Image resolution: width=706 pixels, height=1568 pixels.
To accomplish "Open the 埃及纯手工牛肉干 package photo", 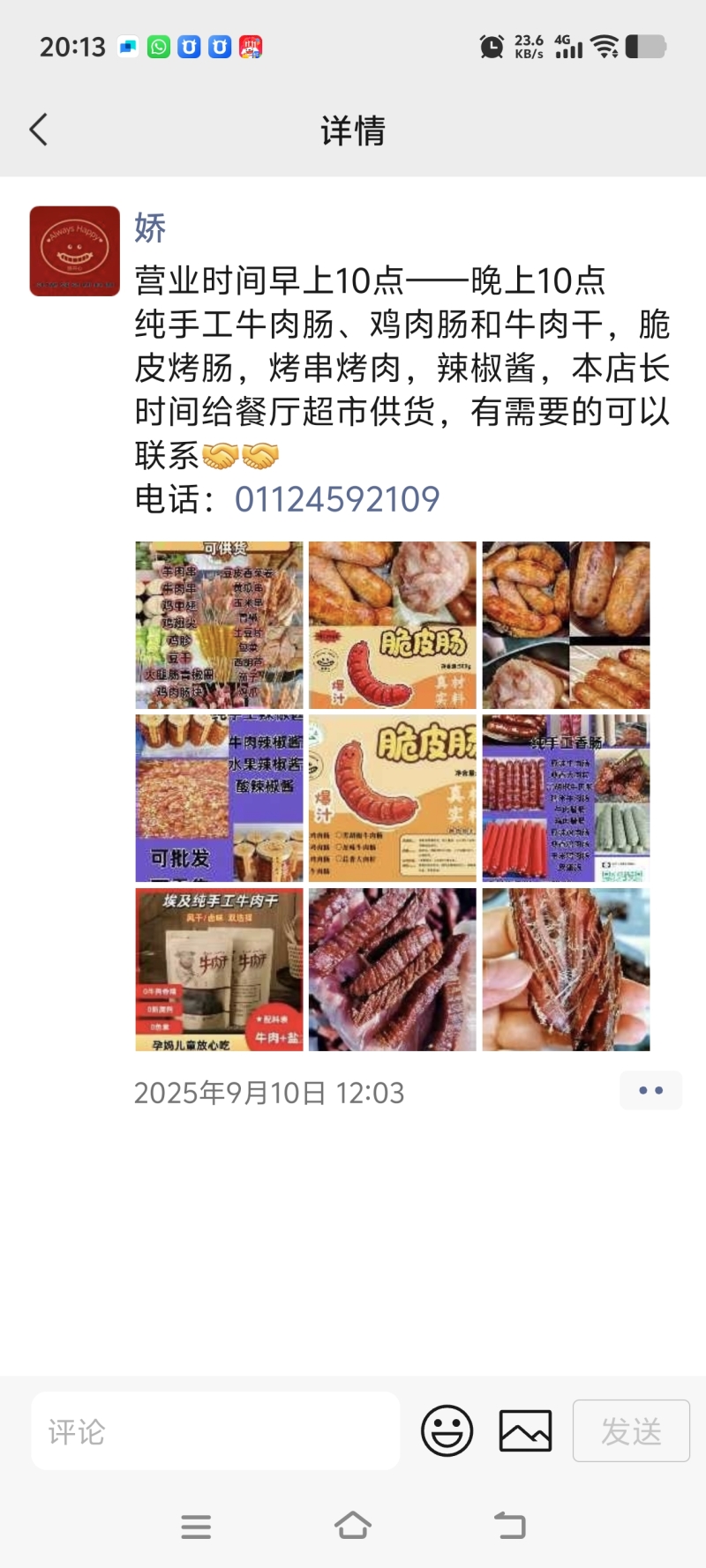I will click(x=219, y=969).
